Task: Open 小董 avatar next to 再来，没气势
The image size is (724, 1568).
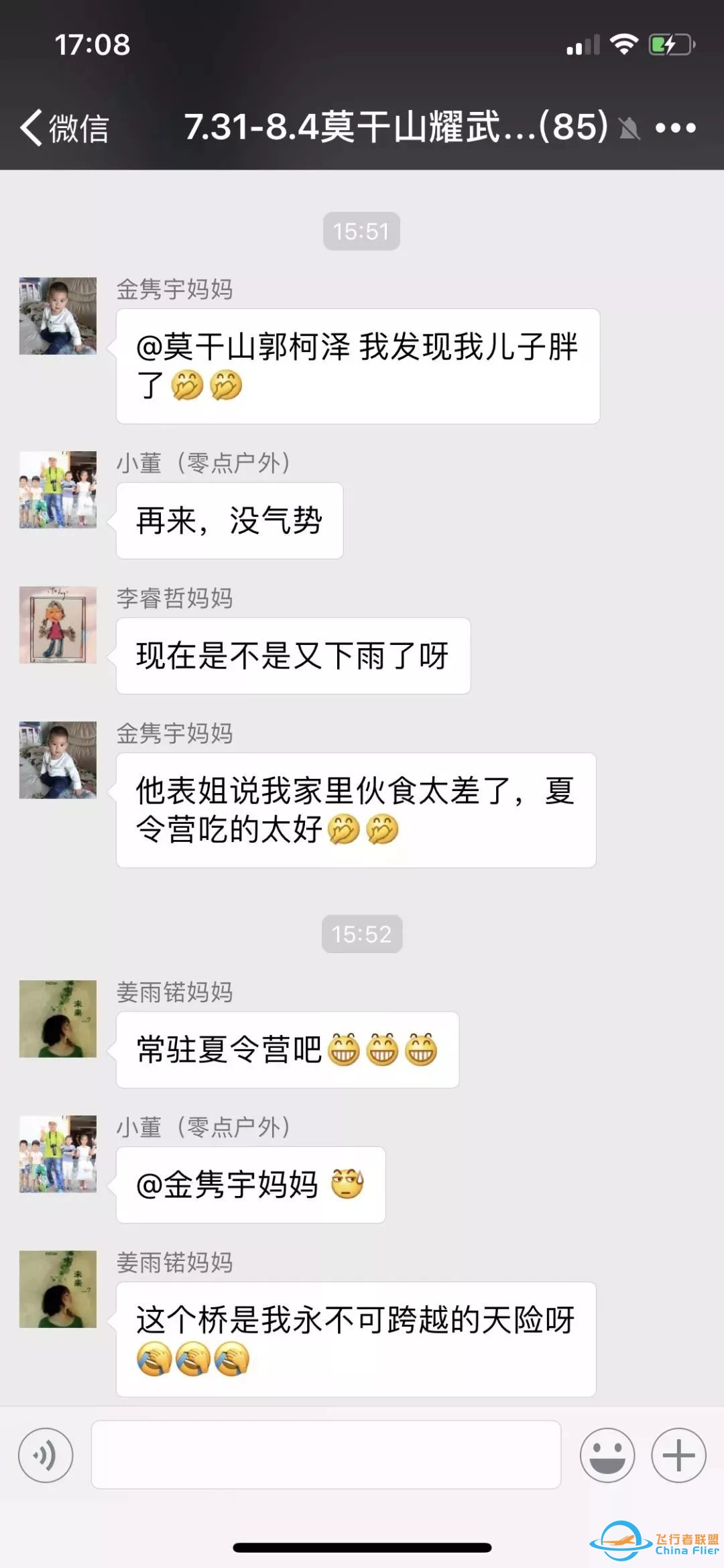Action: [x=58, y=489]
